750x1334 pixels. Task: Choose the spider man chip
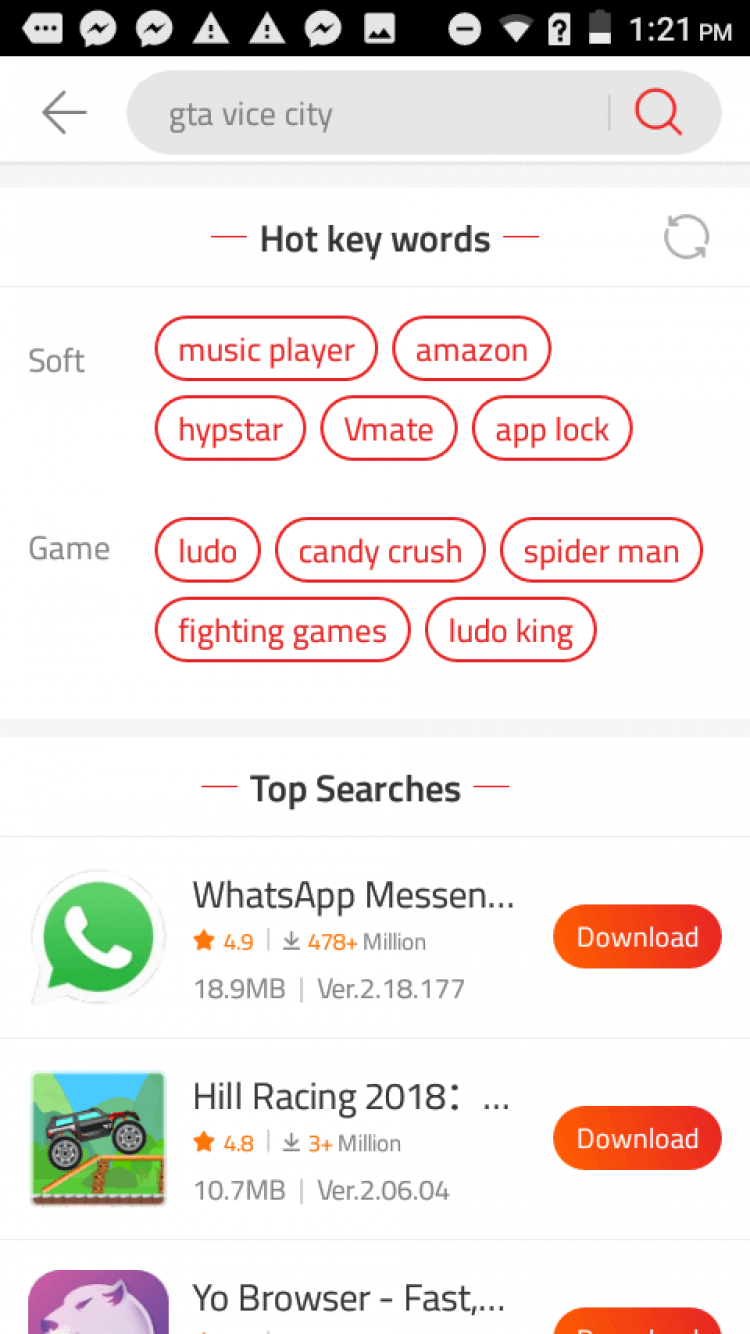coord(601,551)
